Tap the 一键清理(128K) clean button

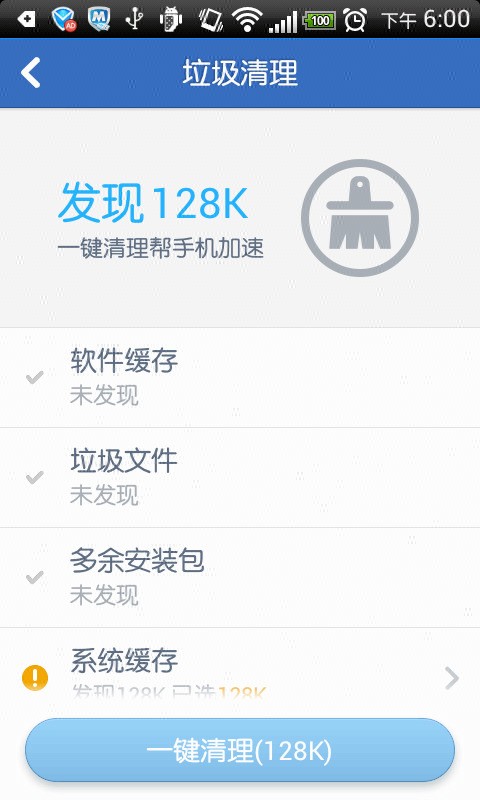(240, 751)
